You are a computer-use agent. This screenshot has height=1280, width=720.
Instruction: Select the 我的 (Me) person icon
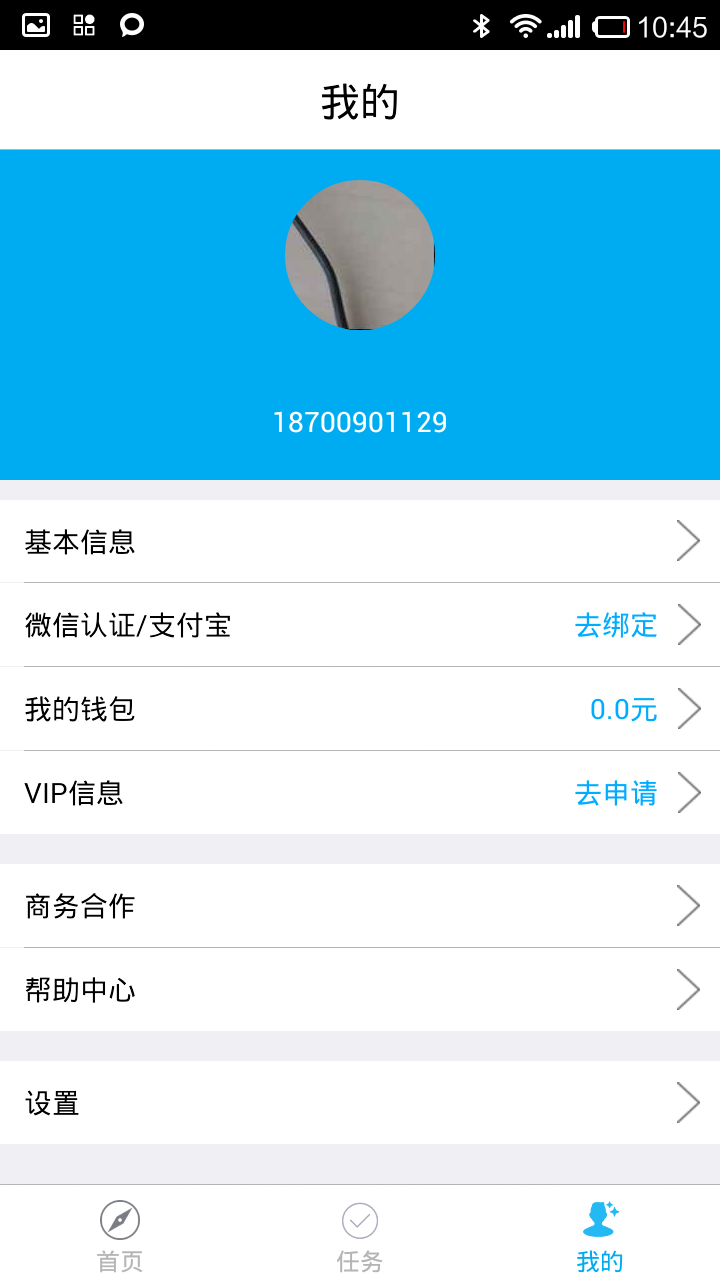[x=598, y=1218]
